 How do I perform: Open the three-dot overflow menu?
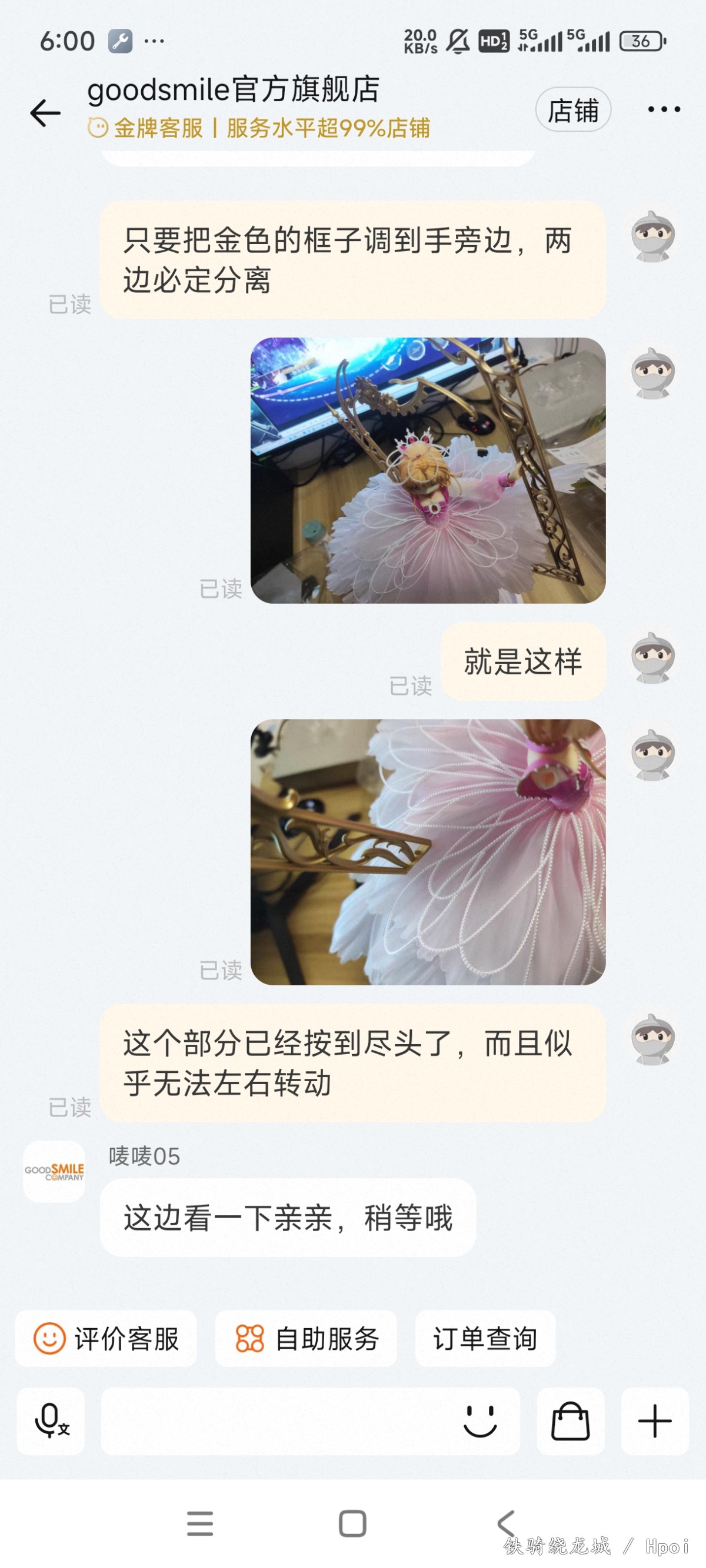(664, 109)
